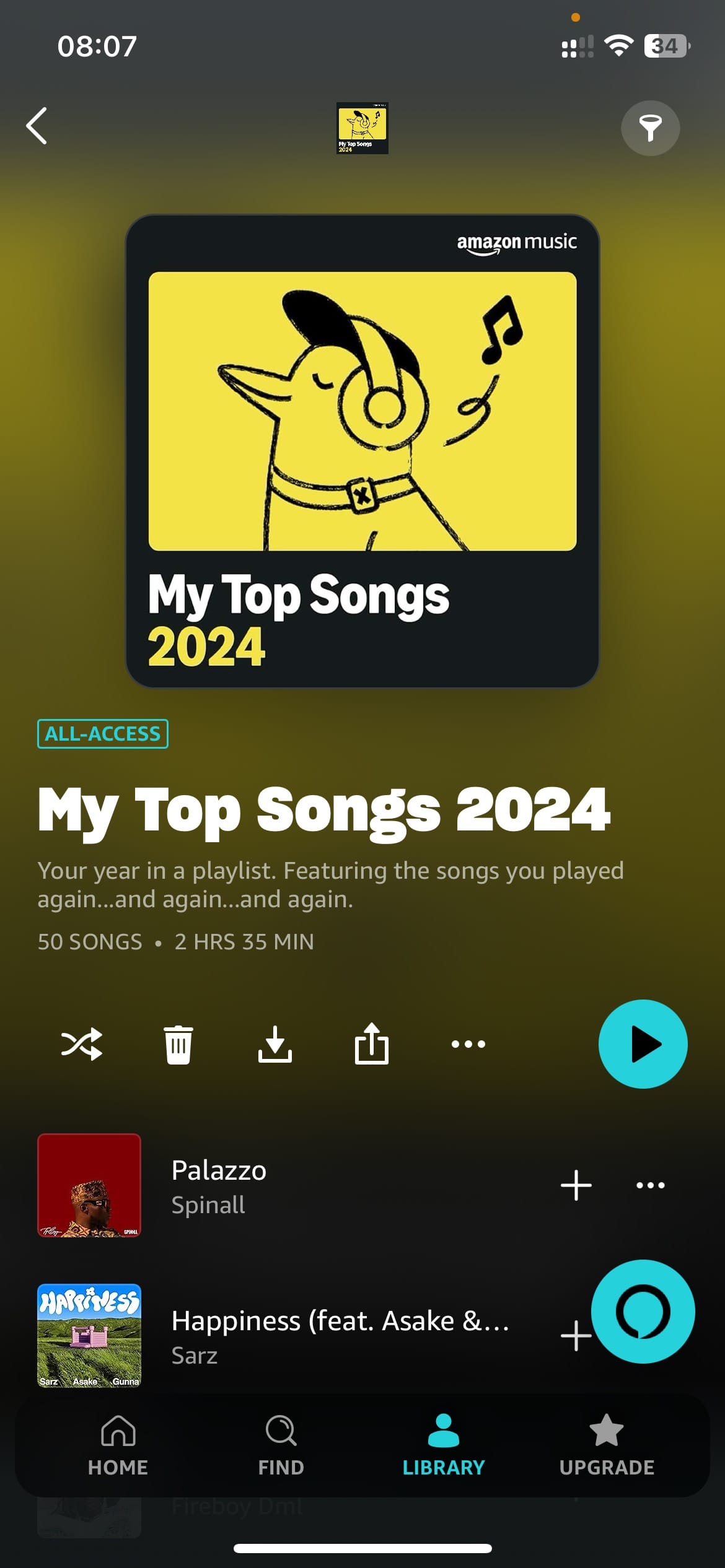Share the My Top Songs 2024 playlist
The height and width of the screenshot is (1568, 725).
point(372,1044)
